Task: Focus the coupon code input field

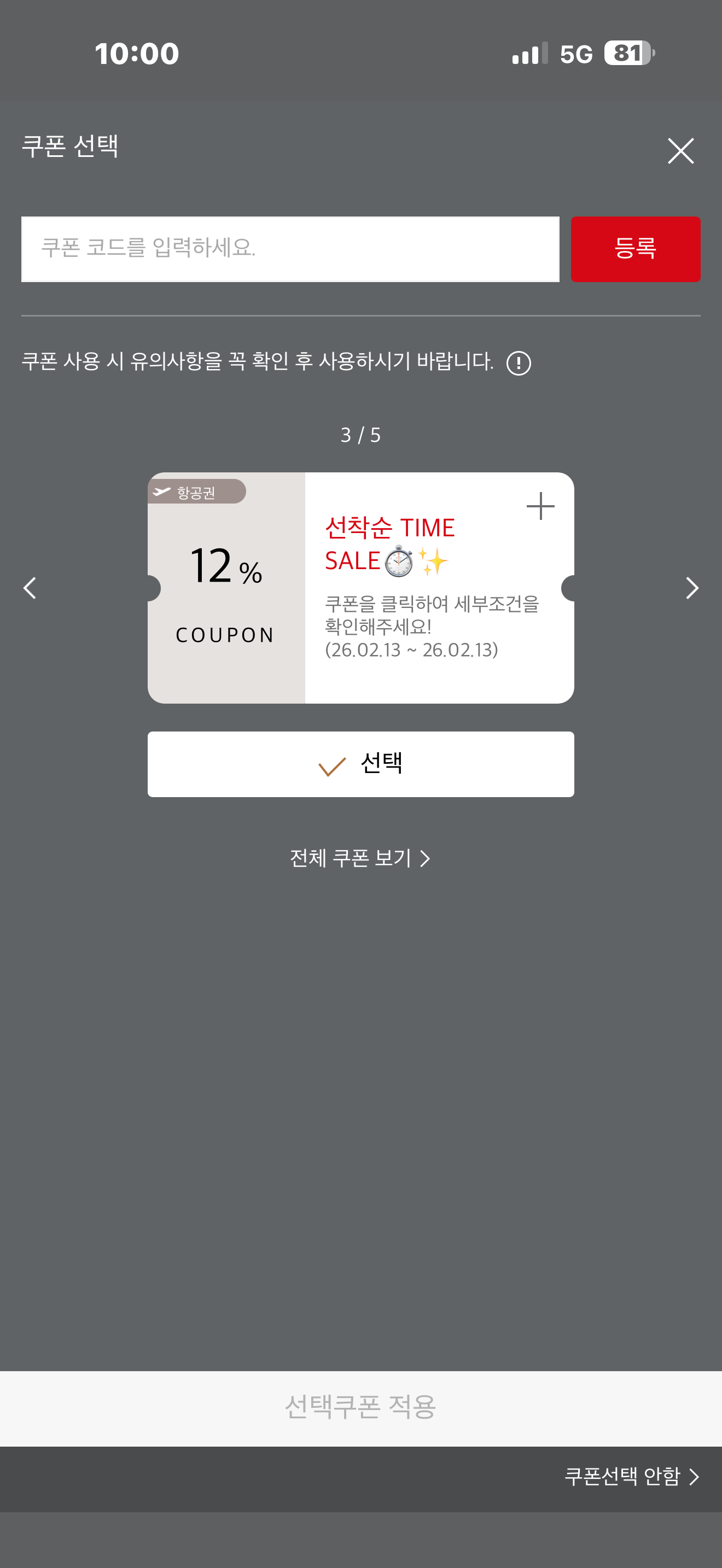Action: click(x=290, y=249)
